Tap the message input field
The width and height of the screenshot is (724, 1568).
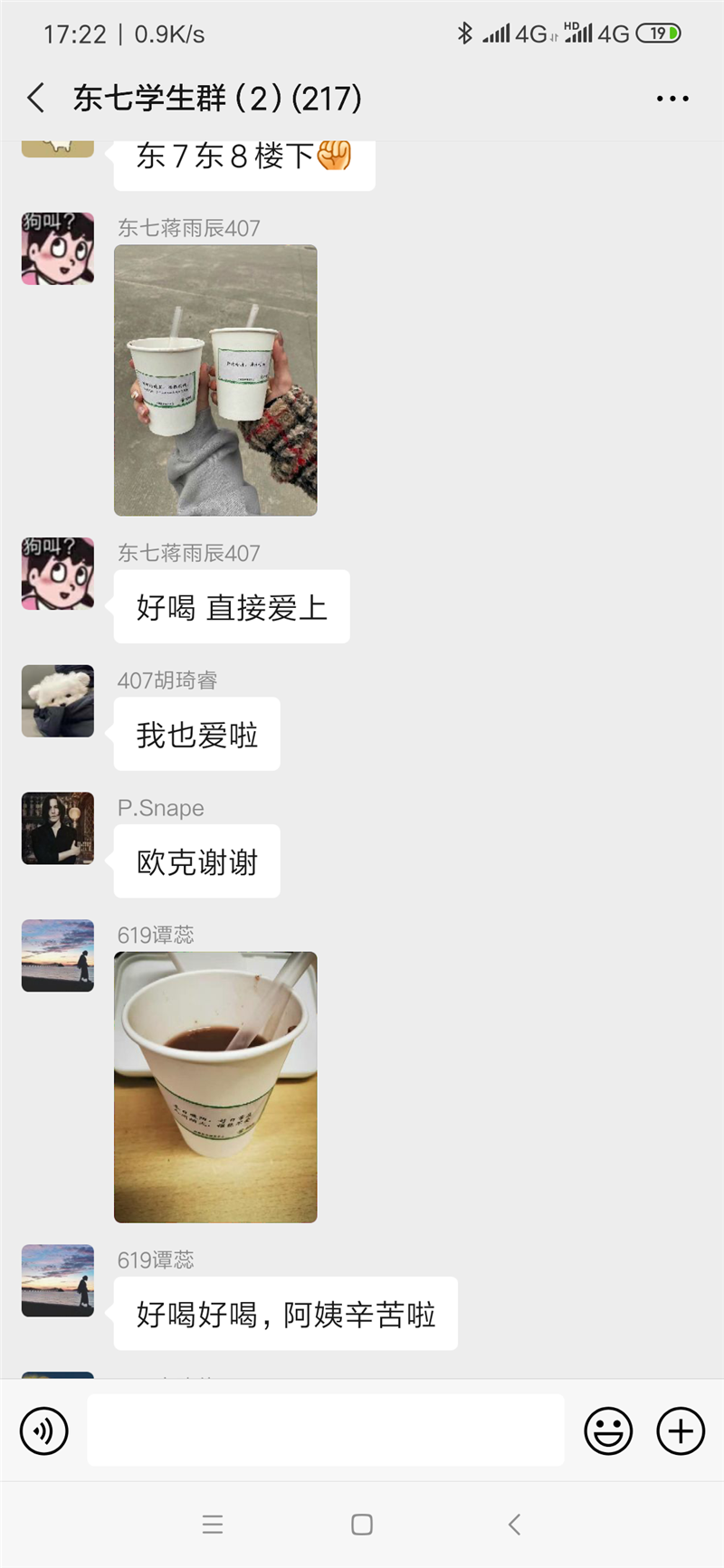326,1430
